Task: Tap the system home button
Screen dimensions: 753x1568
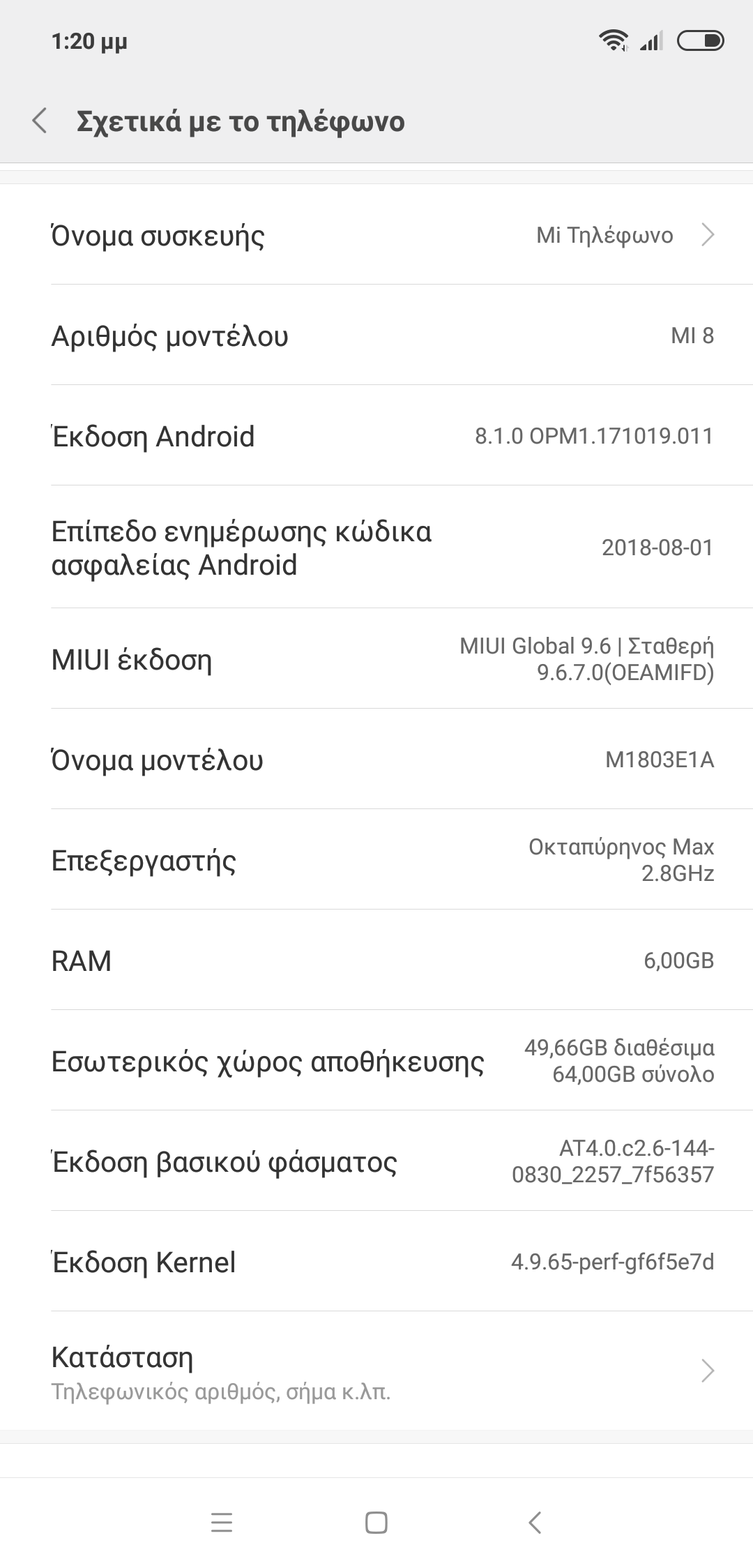Action: click(376, 1523)
